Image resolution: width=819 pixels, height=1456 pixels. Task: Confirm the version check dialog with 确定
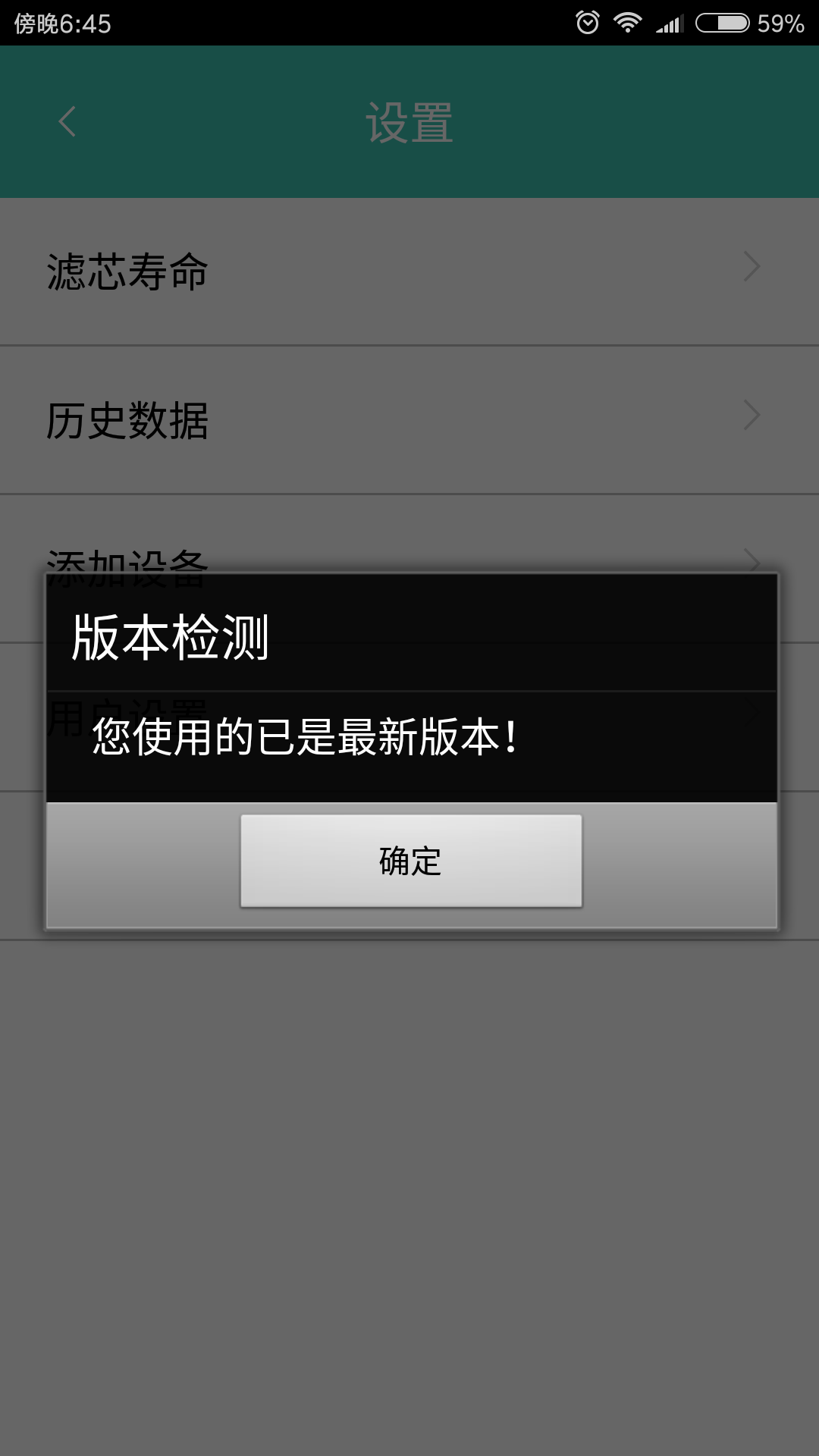(411, 861)
